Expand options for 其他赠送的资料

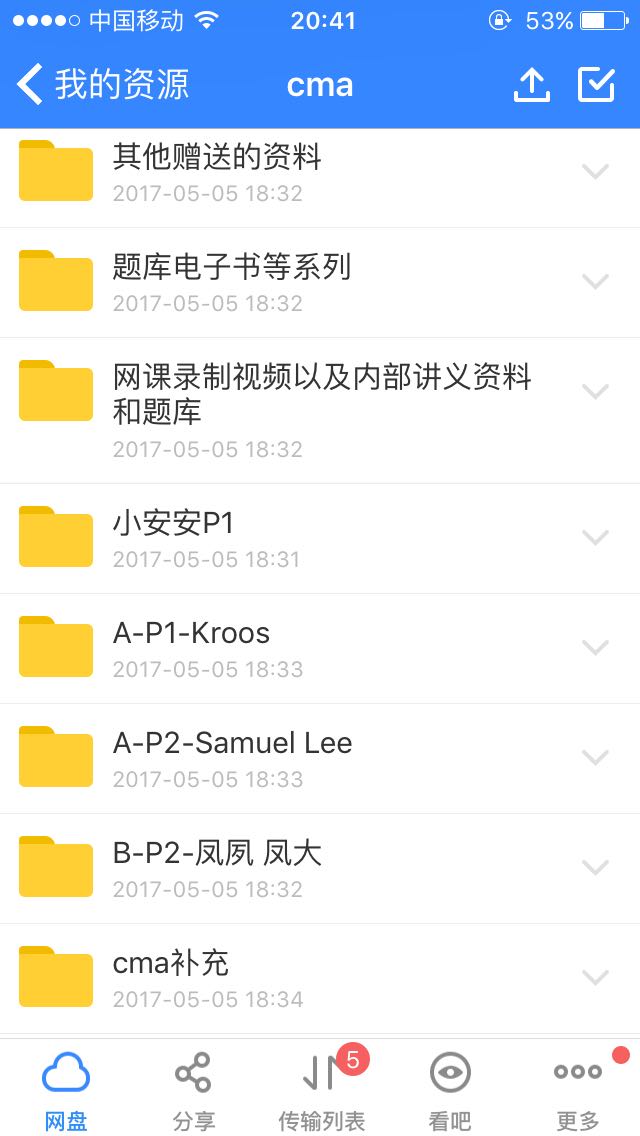[x=595, y=172]
